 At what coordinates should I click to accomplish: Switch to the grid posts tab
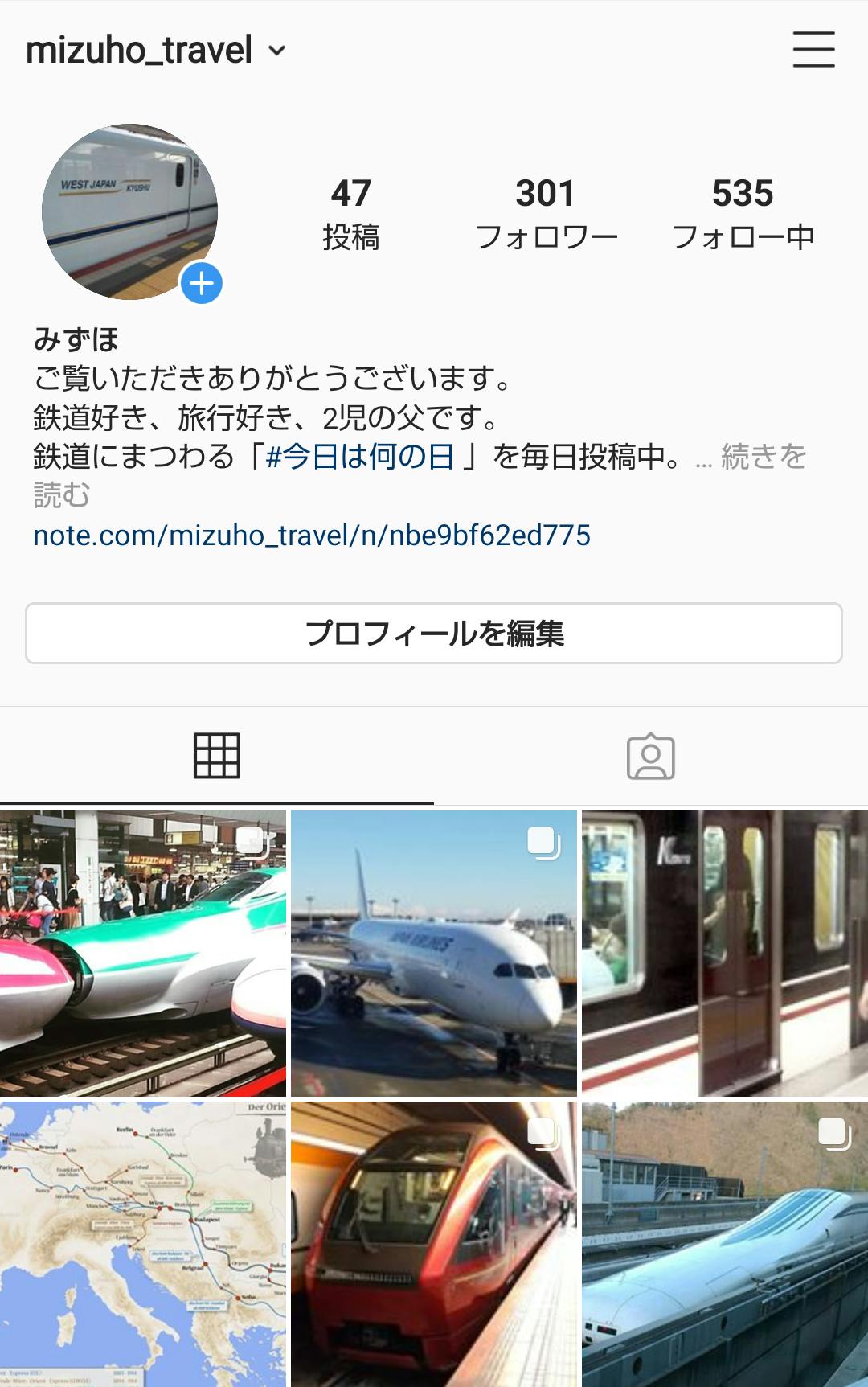pyautogui.click(x=217, y=756)
